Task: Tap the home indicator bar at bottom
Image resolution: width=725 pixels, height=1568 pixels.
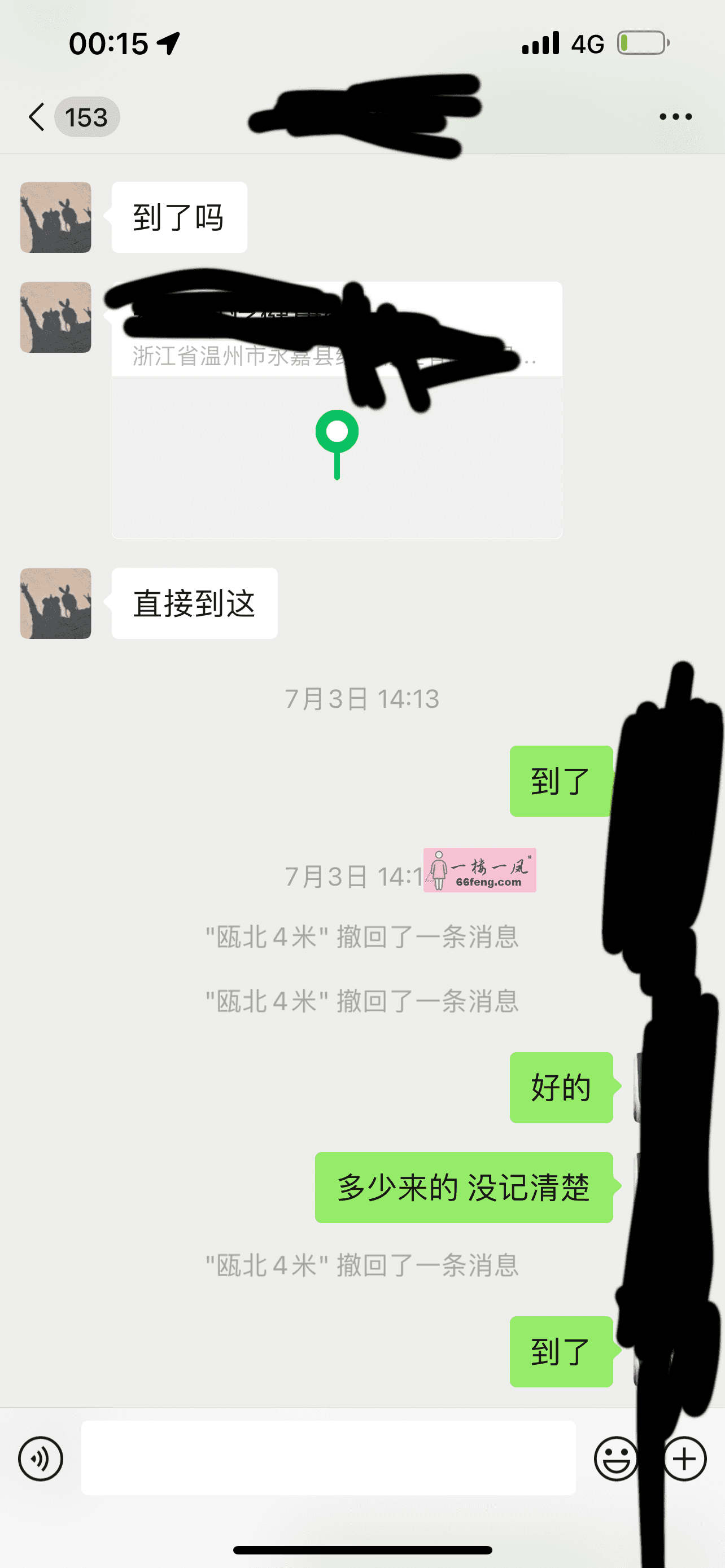Action: [362, 1551]
